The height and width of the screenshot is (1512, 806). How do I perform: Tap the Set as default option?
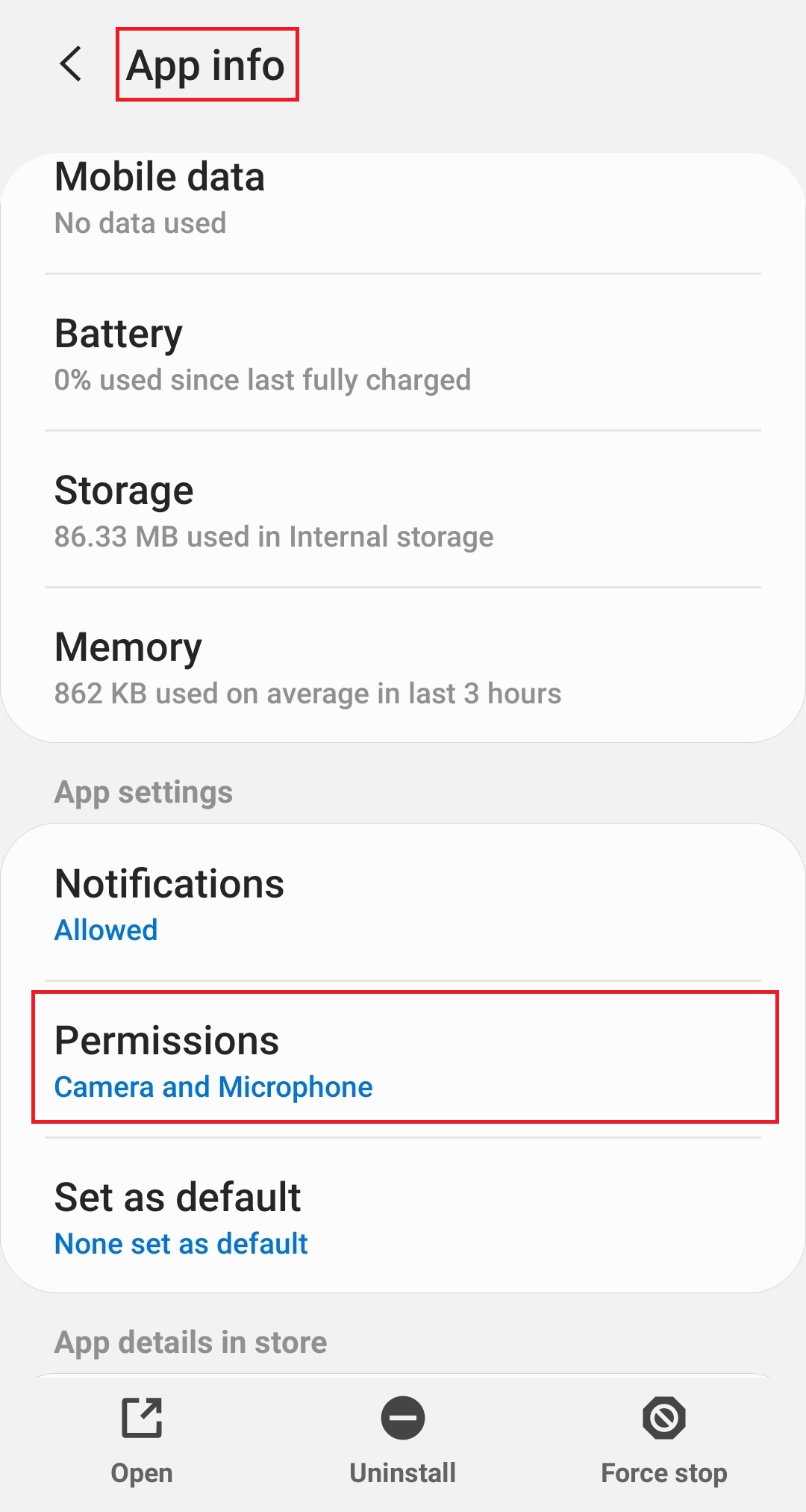coord(177,1197)
